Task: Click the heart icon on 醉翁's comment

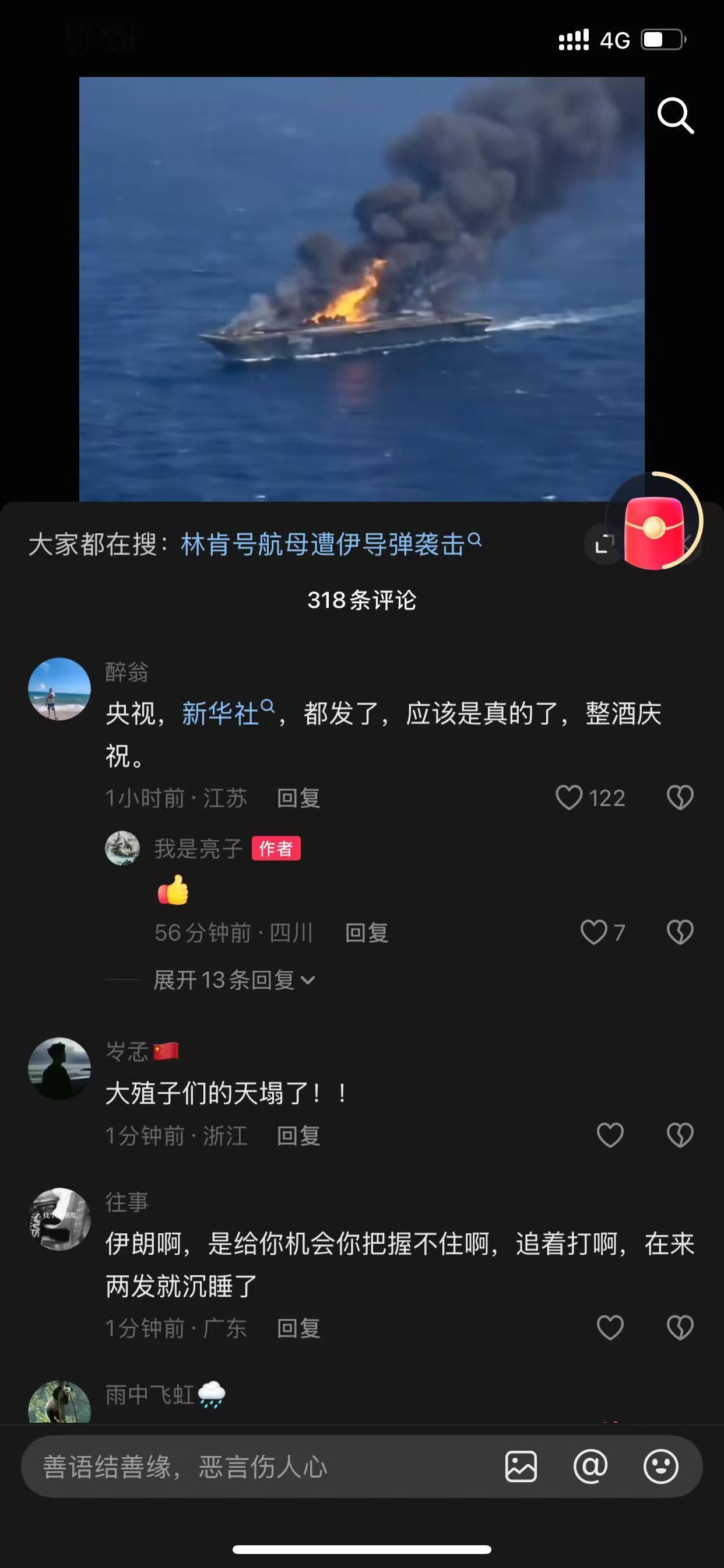Action: (572, 797)
